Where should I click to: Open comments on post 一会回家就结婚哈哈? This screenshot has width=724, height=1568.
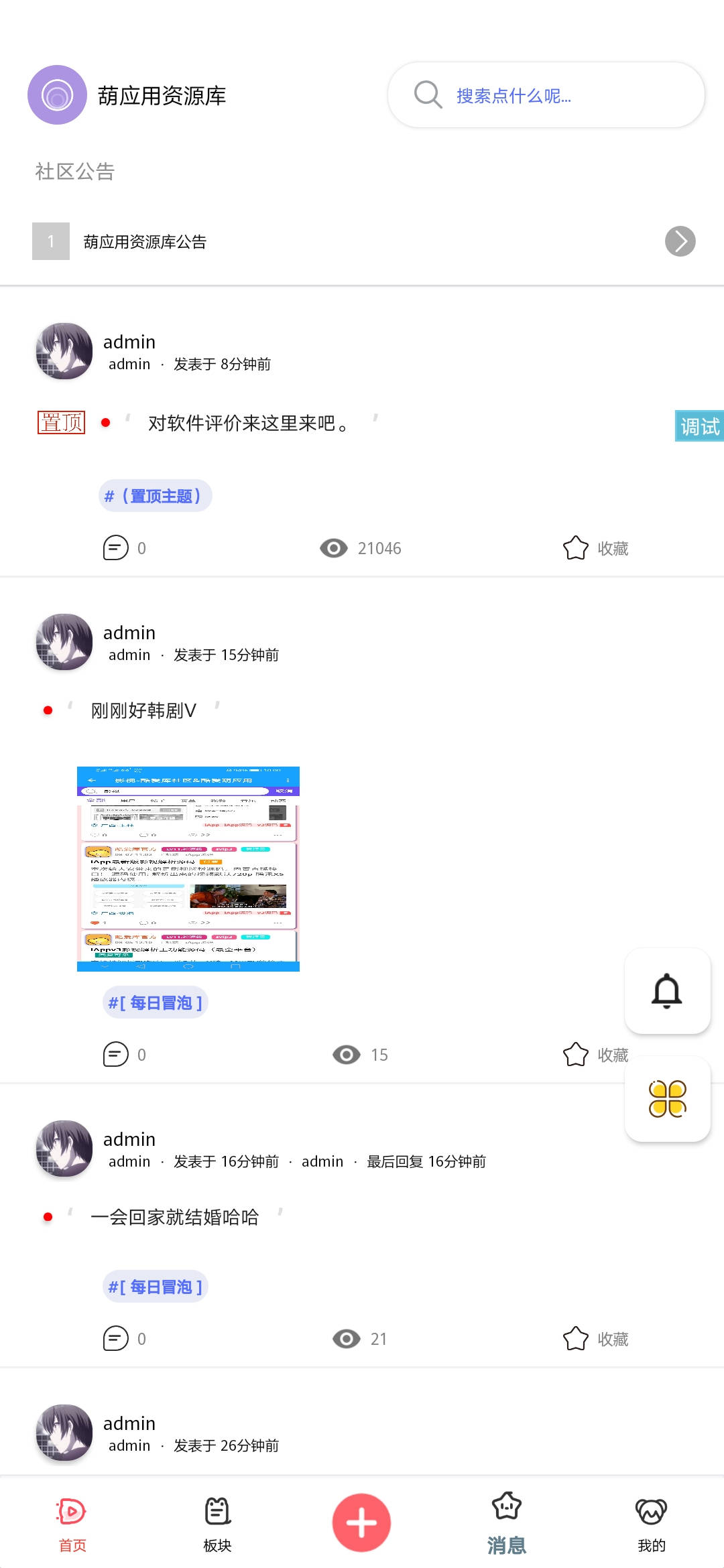125,1339
